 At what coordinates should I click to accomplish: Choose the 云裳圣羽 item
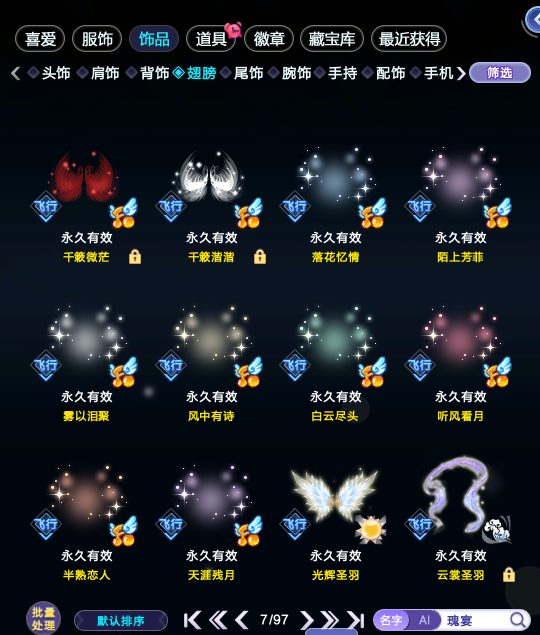coord(460,520)
